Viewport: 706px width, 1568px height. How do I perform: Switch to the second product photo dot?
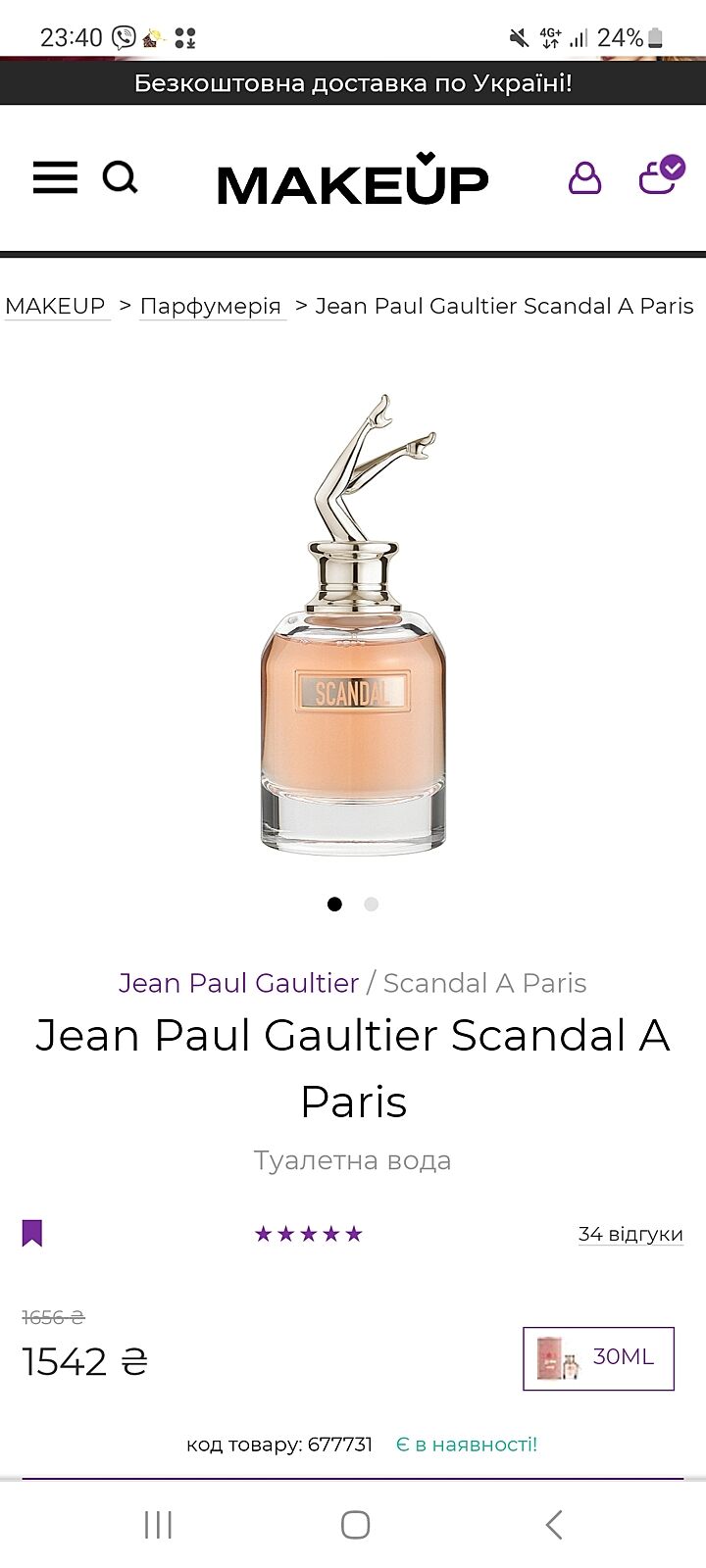point(371,904)
